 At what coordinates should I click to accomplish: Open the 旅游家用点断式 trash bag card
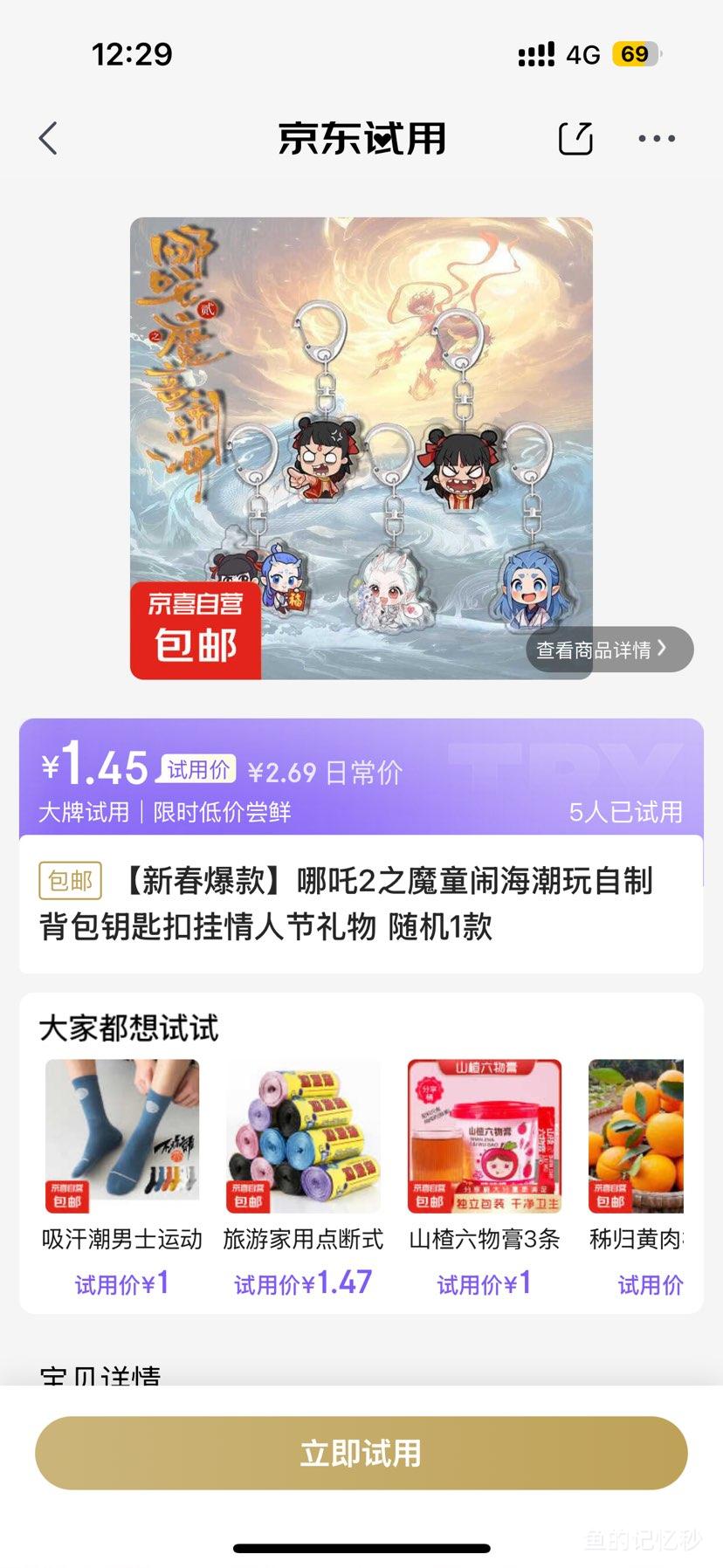coord(303,1179)
